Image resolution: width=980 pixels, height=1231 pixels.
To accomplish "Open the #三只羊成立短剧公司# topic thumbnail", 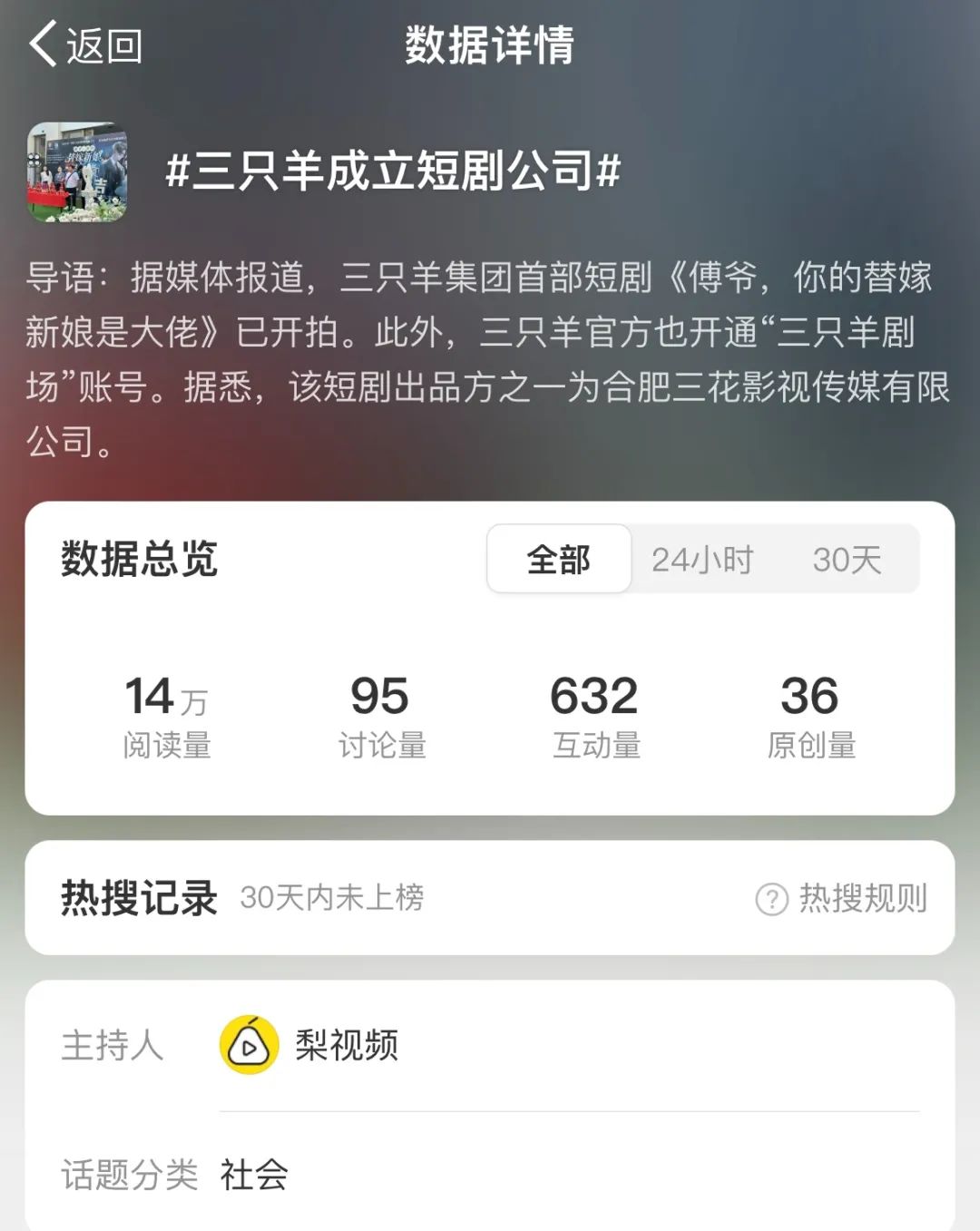I will coord(77,172).
